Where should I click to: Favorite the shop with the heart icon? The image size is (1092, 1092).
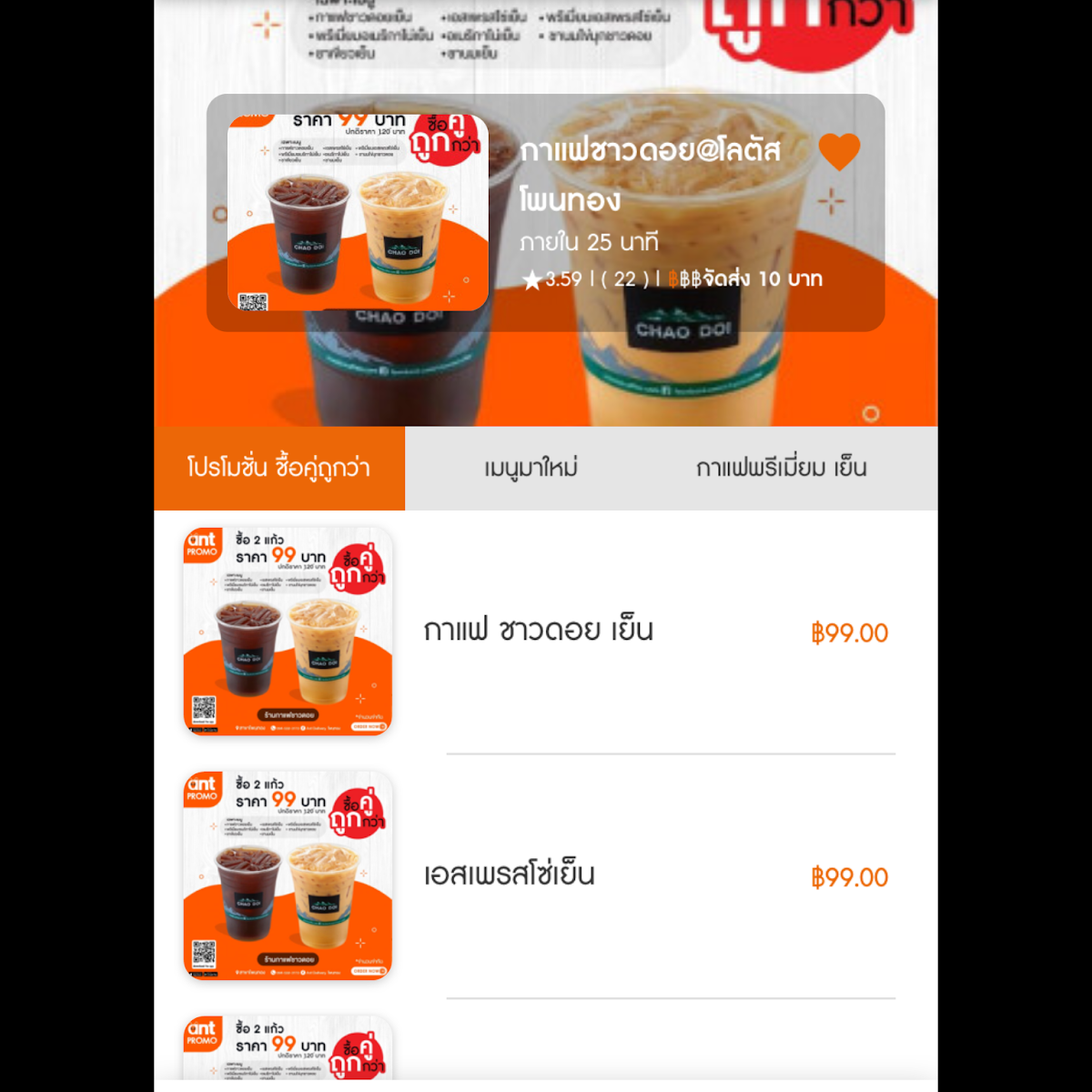pyautogui.click(x=839, y=152)
